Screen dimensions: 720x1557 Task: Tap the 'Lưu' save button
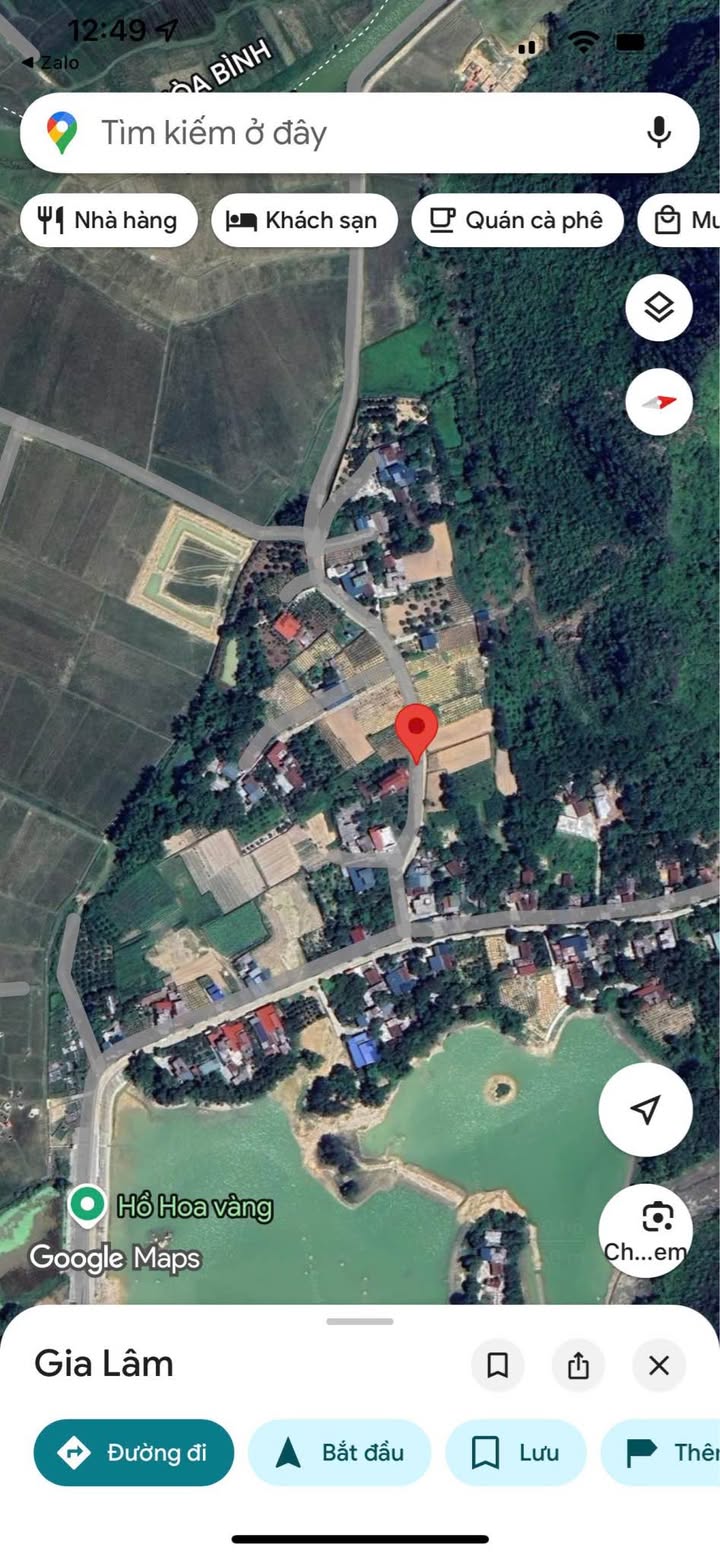515,1452
